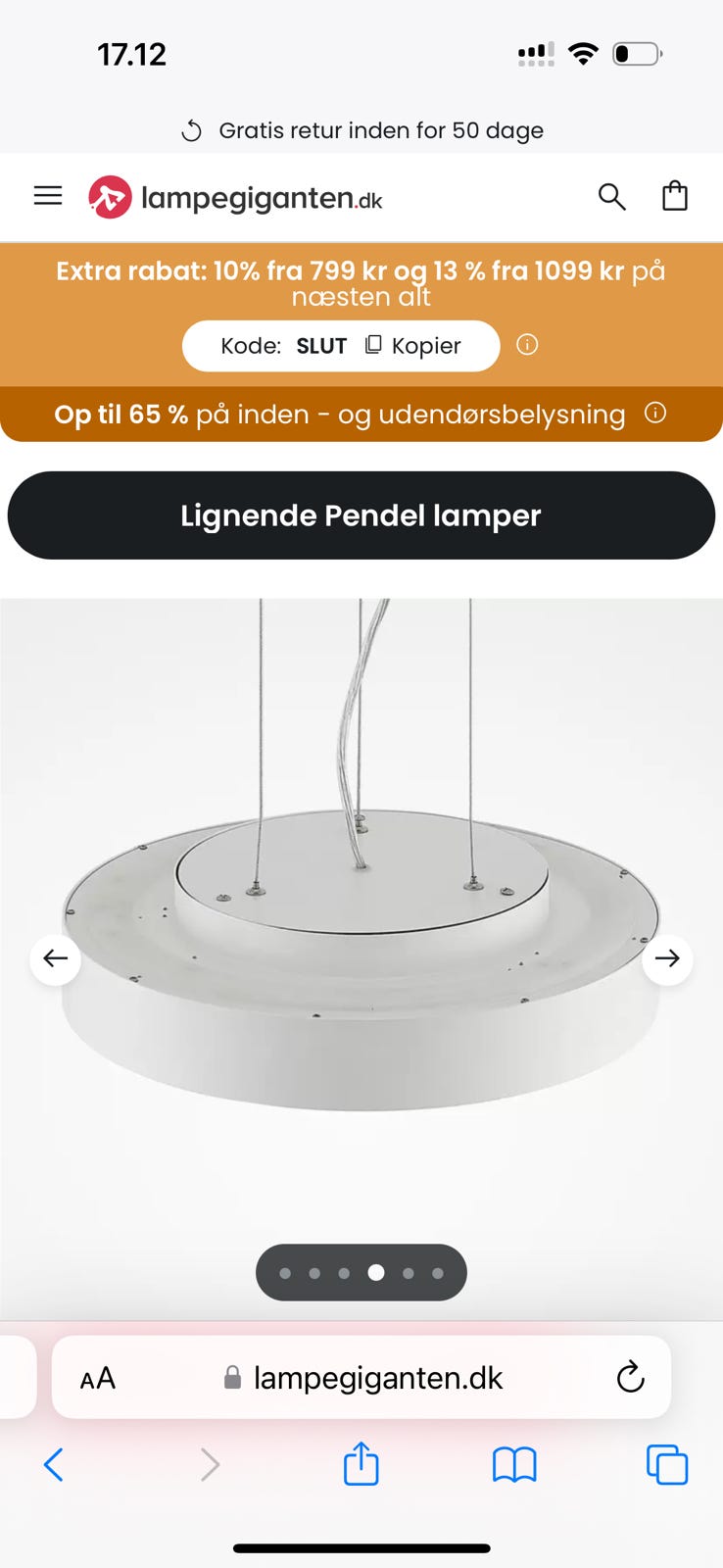The width and height of the screenshot is (723, 1568).
Task: Go back to the previous page in Safari
Action: coord(54,1465)
